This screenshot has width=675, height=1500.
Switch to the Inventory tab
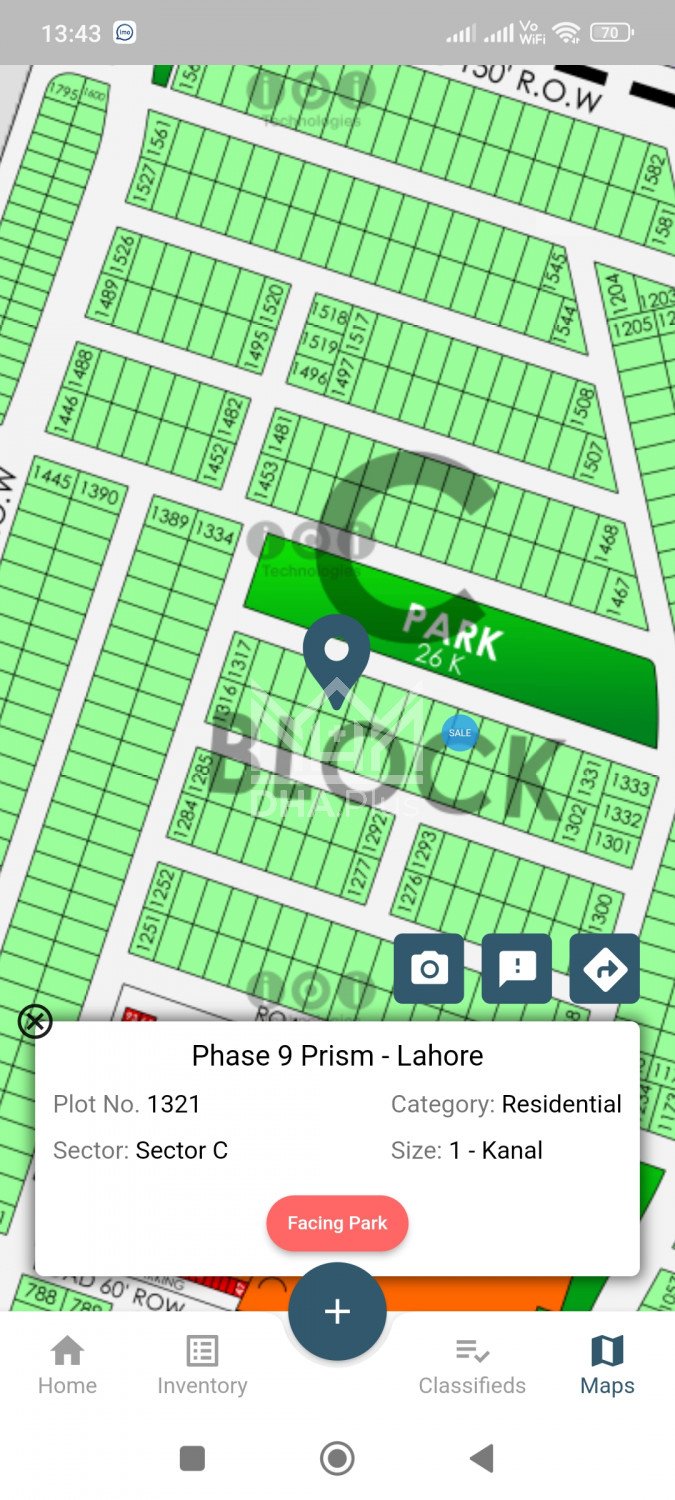click(x=202, y=1366)
